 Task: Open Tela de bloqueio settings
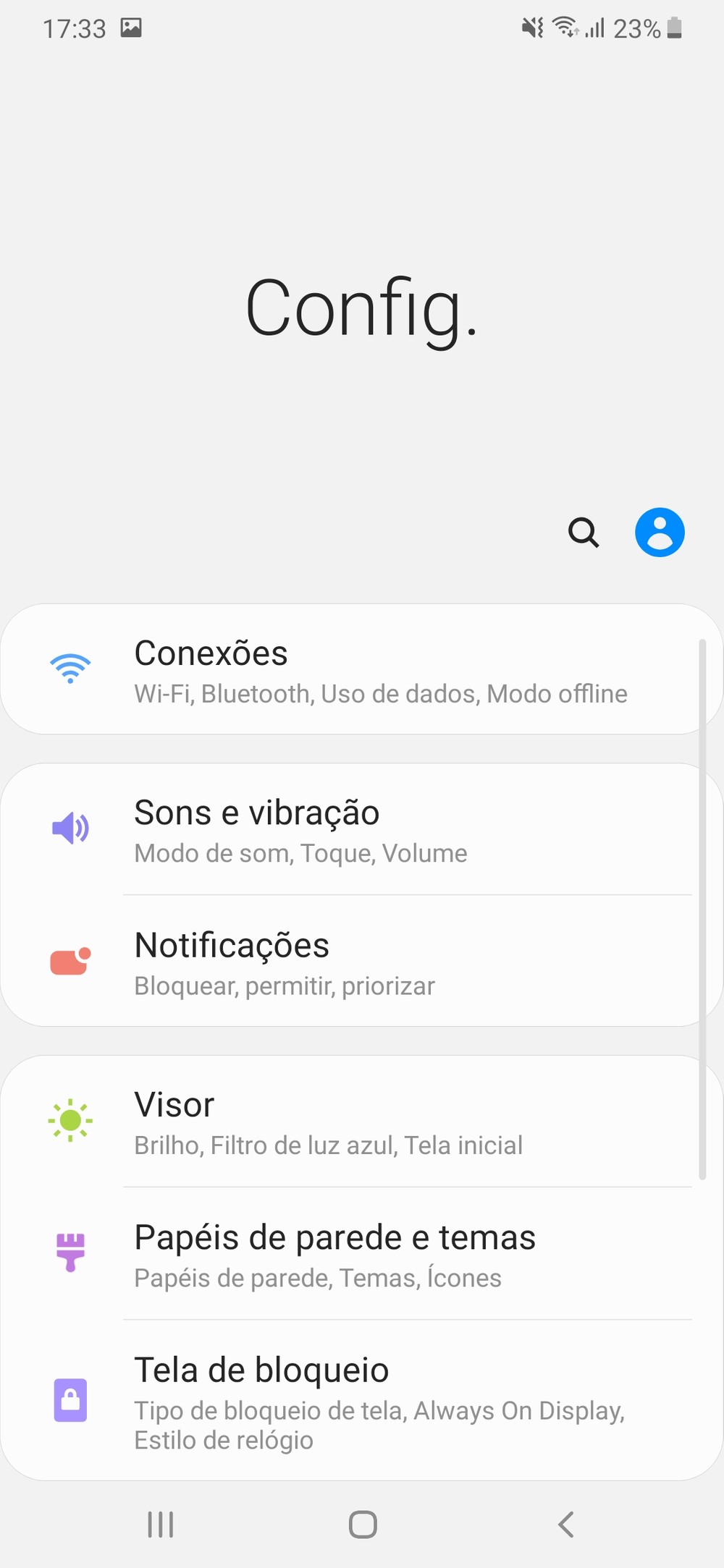(x=361, y=1400)
